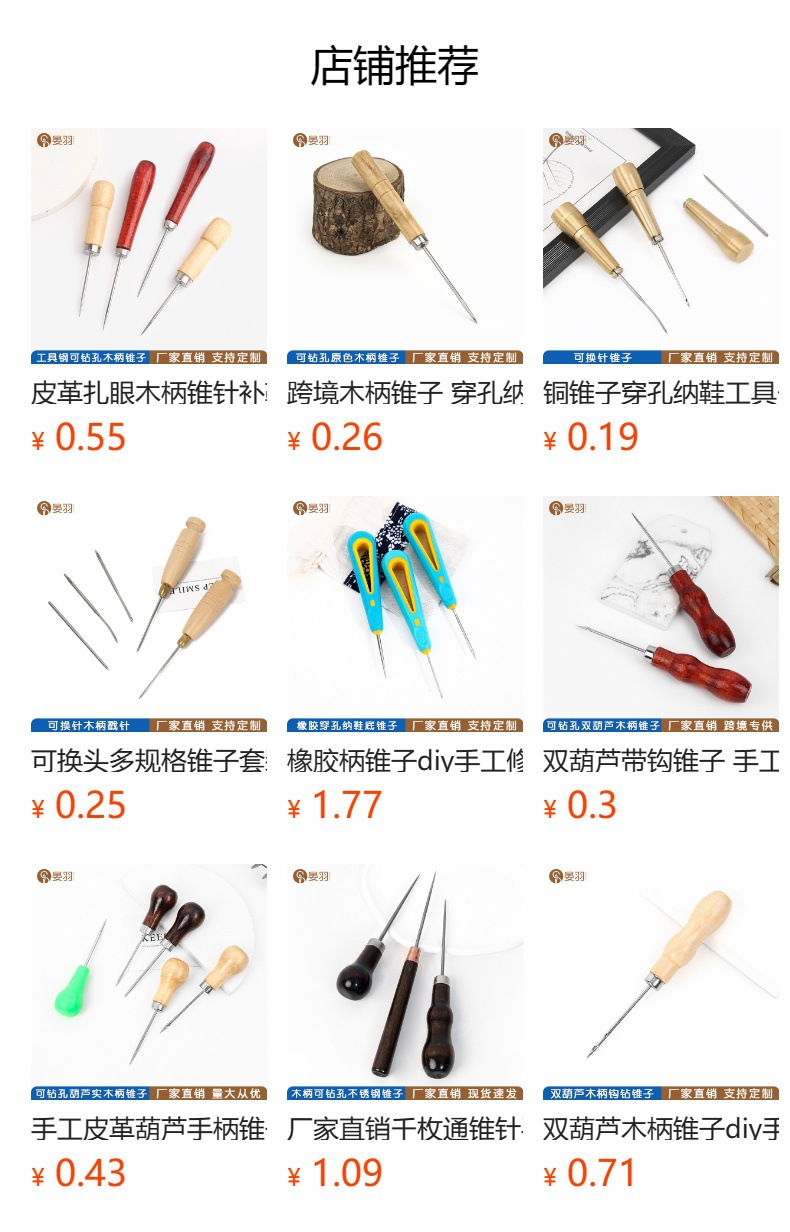Open the 皮革扎眼木柄锥针 product priced ¥0.55
Image resolution: width=790 pixels, height=1232 pixels.
[149, 291]
